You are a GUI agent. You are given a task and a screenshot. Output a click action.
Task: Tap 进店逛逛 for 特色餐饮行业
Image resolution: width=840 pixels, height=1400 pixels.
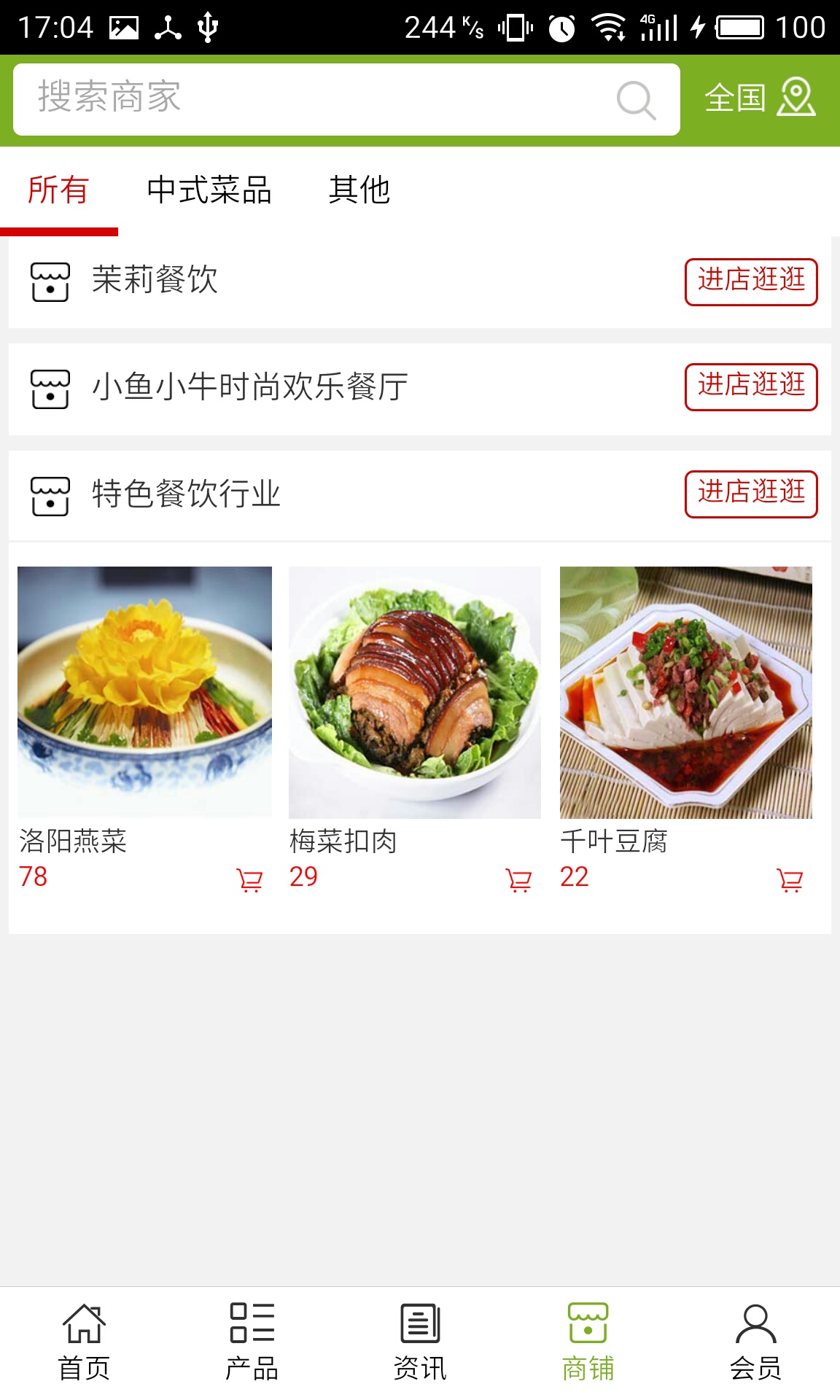point(750,494)
